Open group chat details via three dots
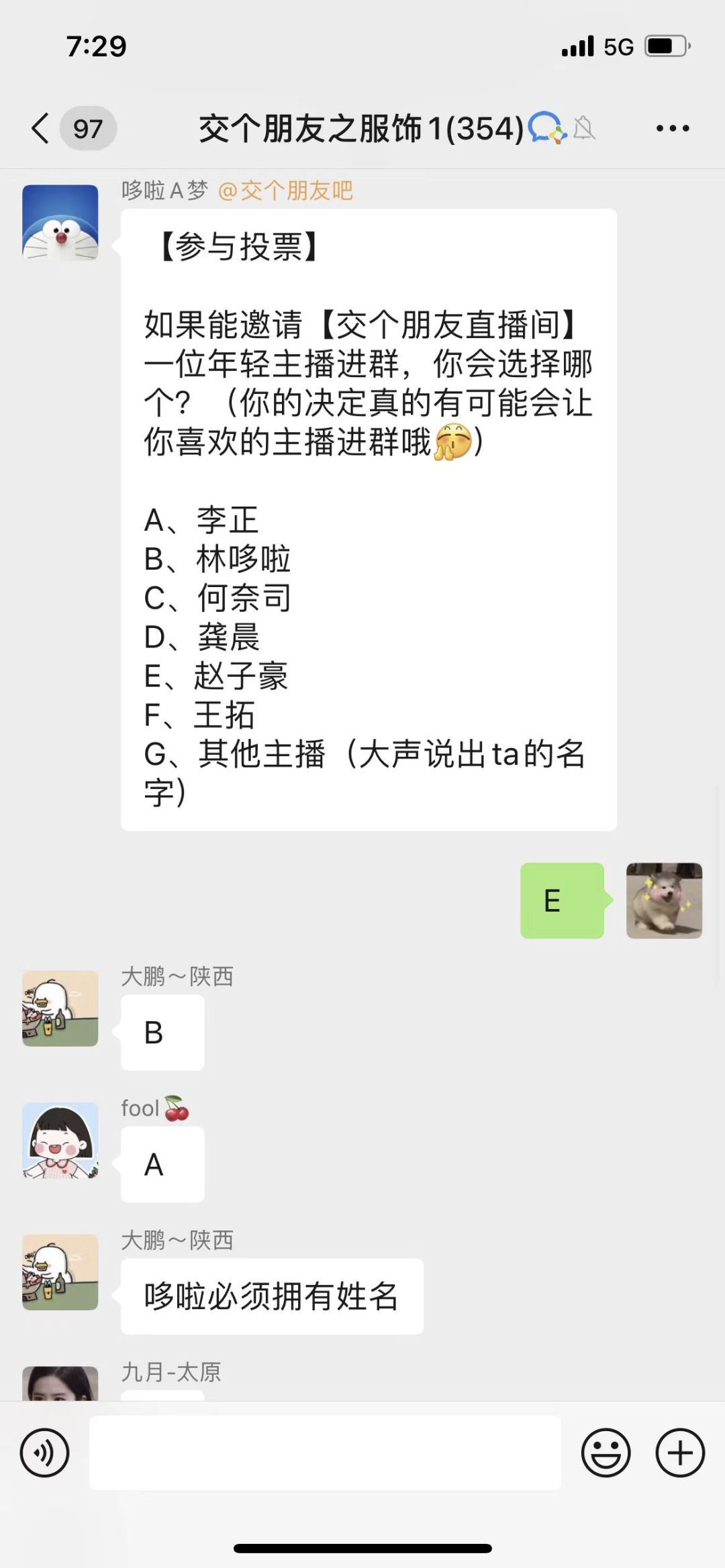Screen dimensions: 725x1568 click(673, 128)
